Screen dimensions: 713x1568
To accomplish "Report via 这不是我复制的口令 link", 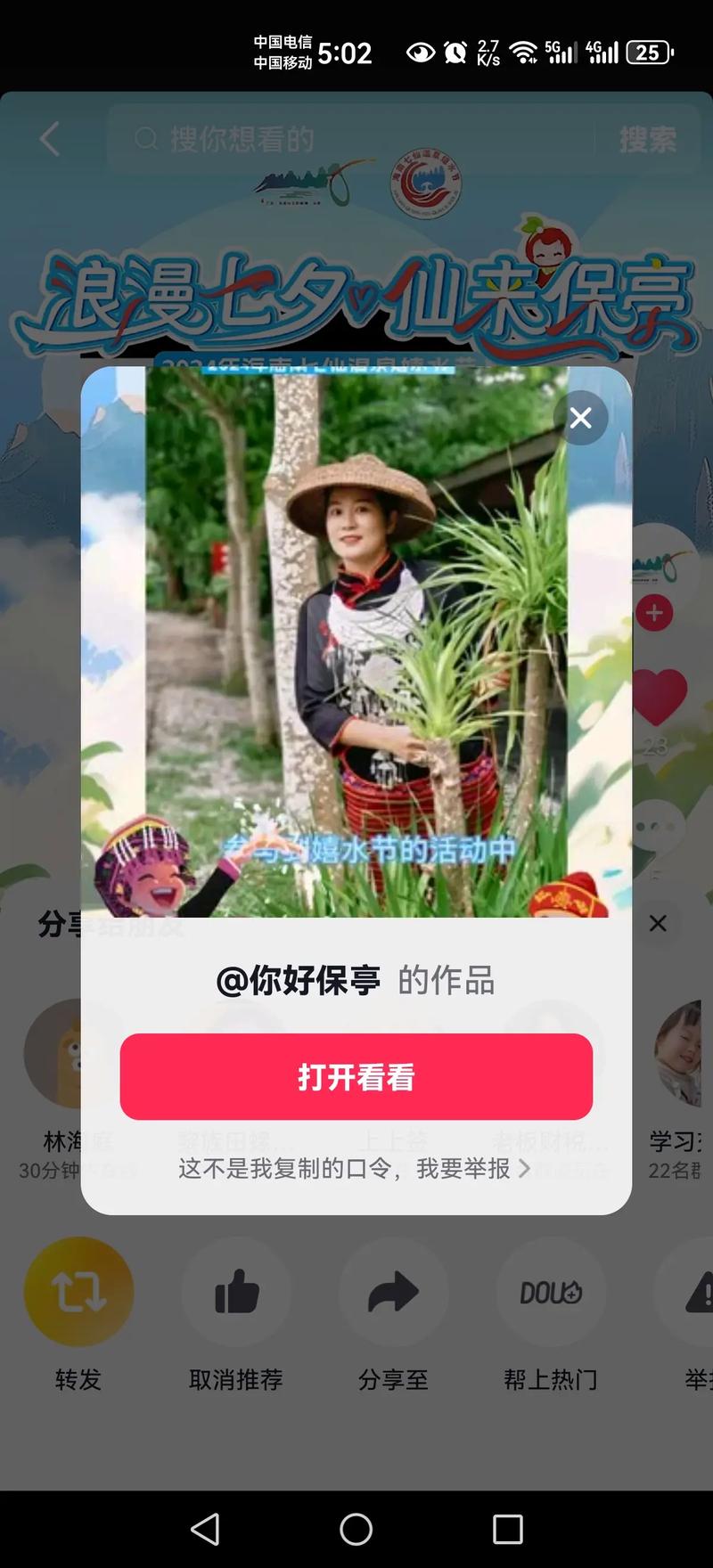I will 354,1168.
